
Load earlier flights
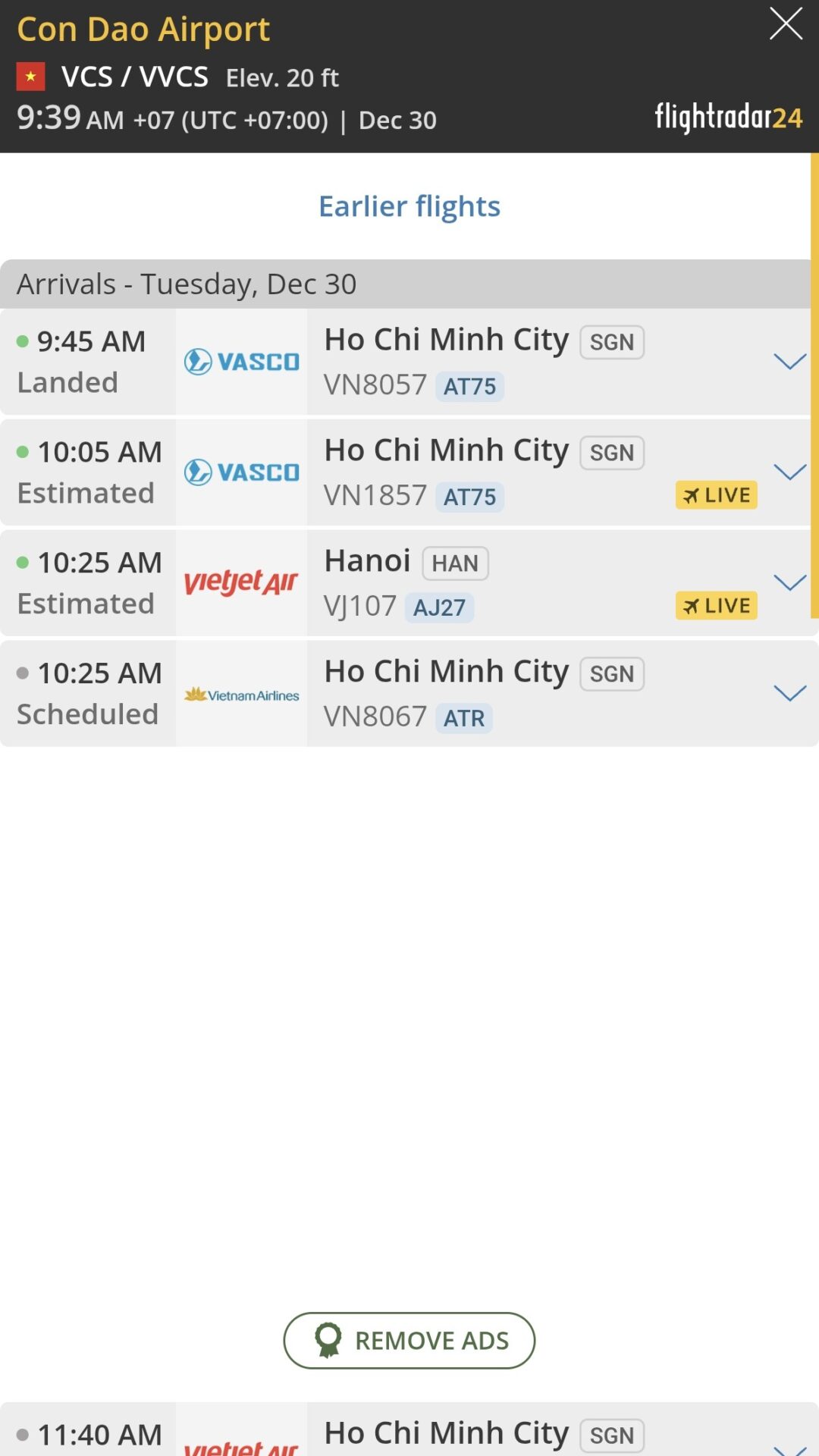click(x=409, y=206)
